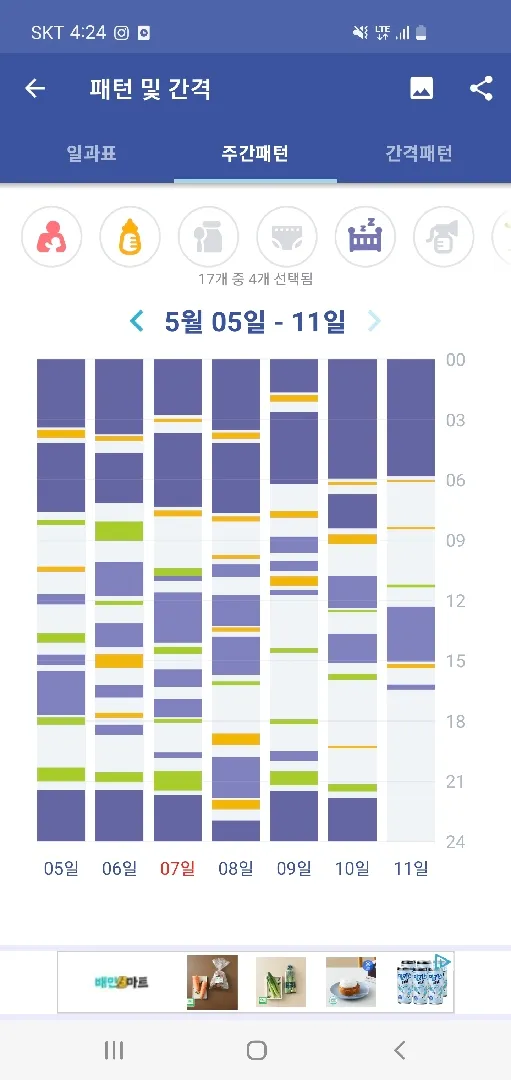The width and height of the screenshot is (511, 1080).
Task: Toggle the sleep crib filter icon
Action: [366, 237]
